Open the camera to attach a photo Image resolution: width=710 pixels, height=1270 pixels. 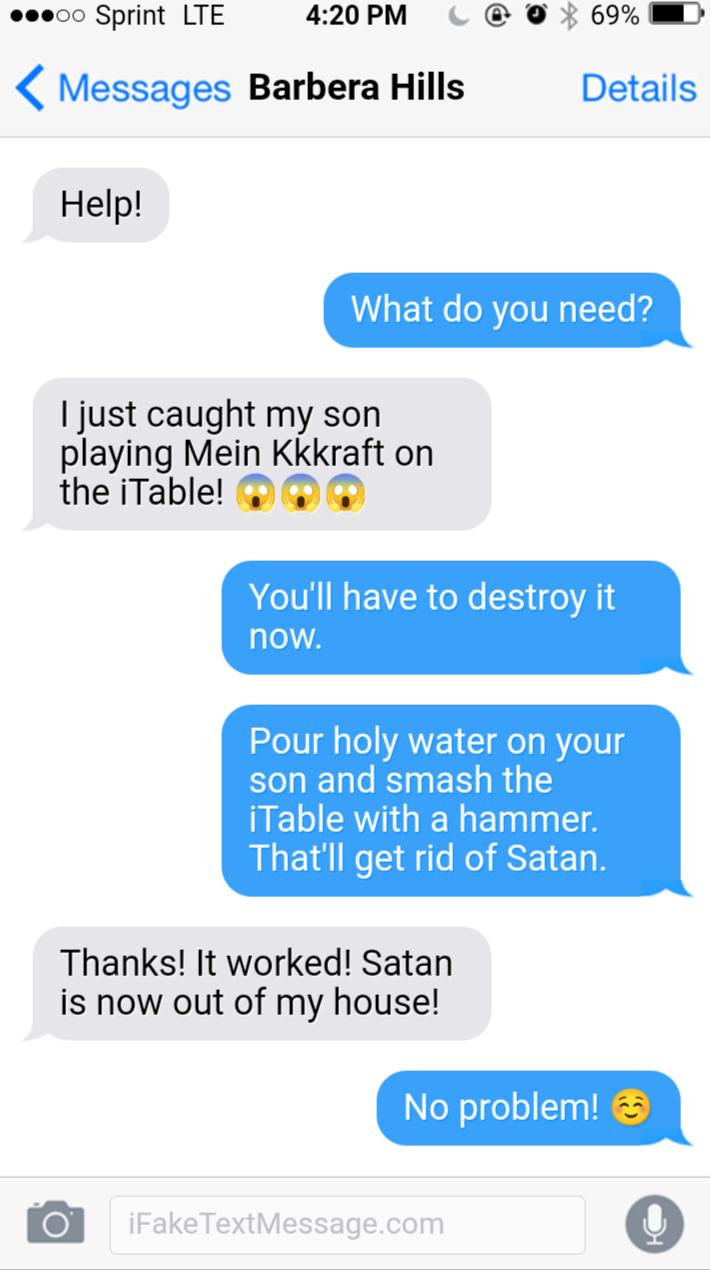55,1222
